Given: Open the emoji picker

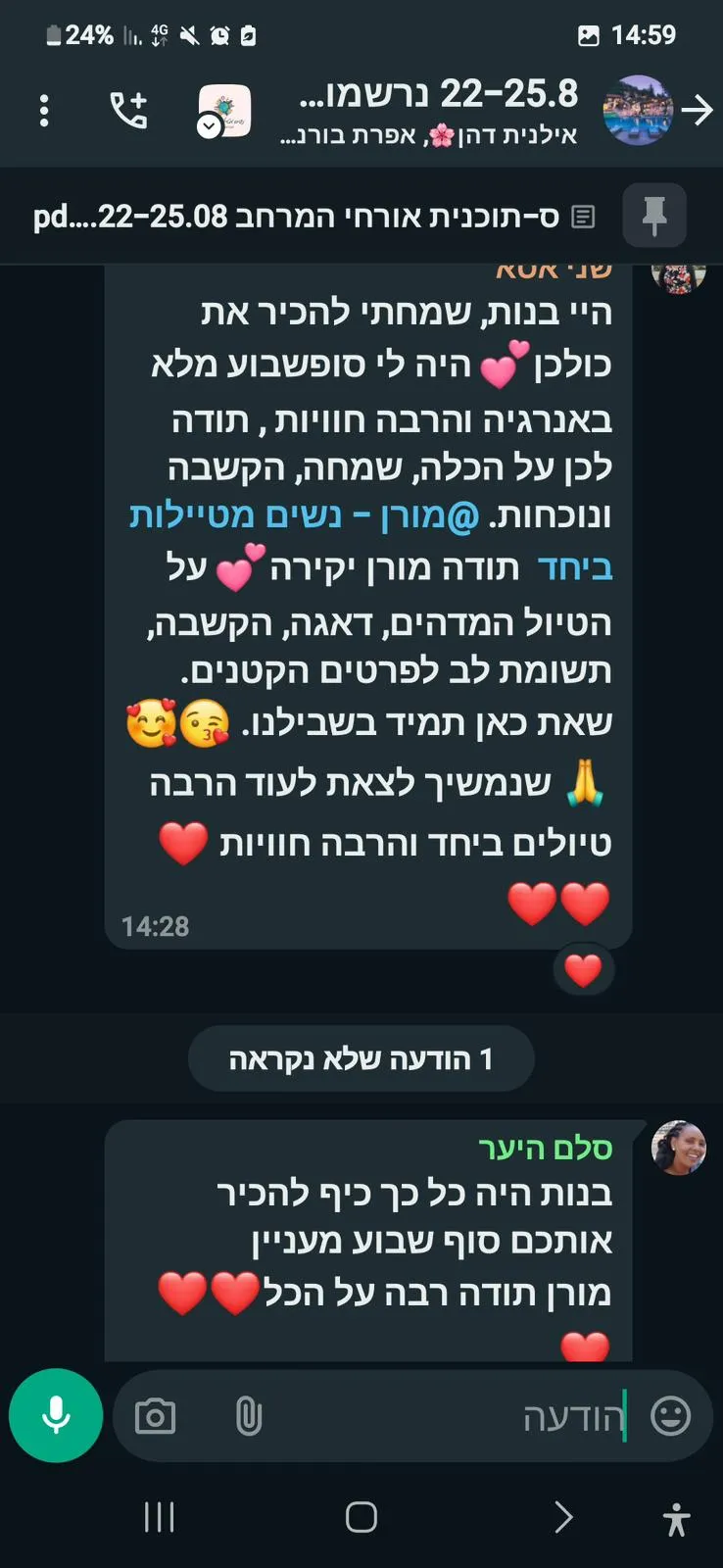Looking at the screenshot, I should 671,1416.
